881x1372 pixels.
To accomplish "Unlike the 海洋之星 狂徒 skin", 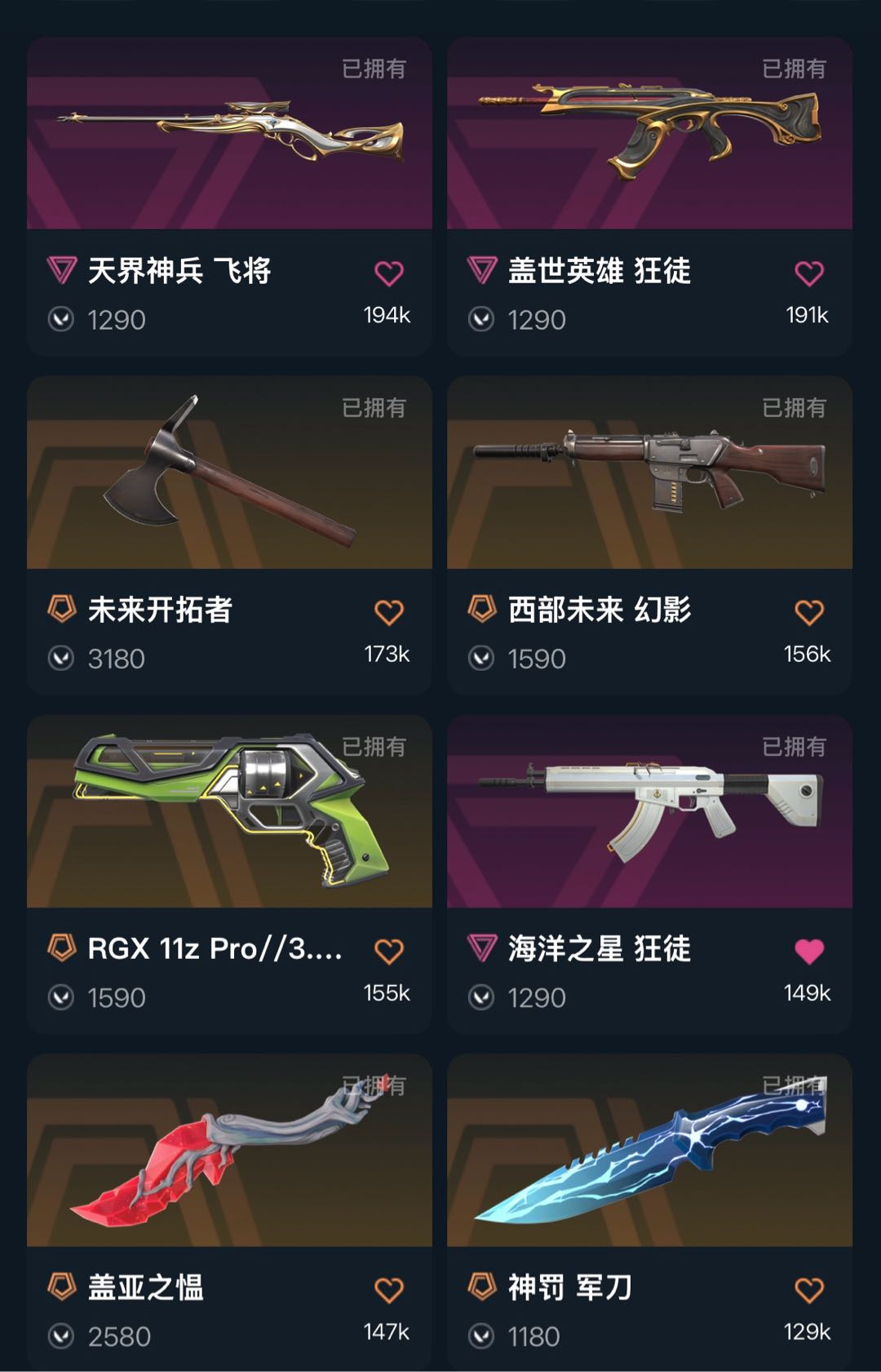I will coord(809,952).
